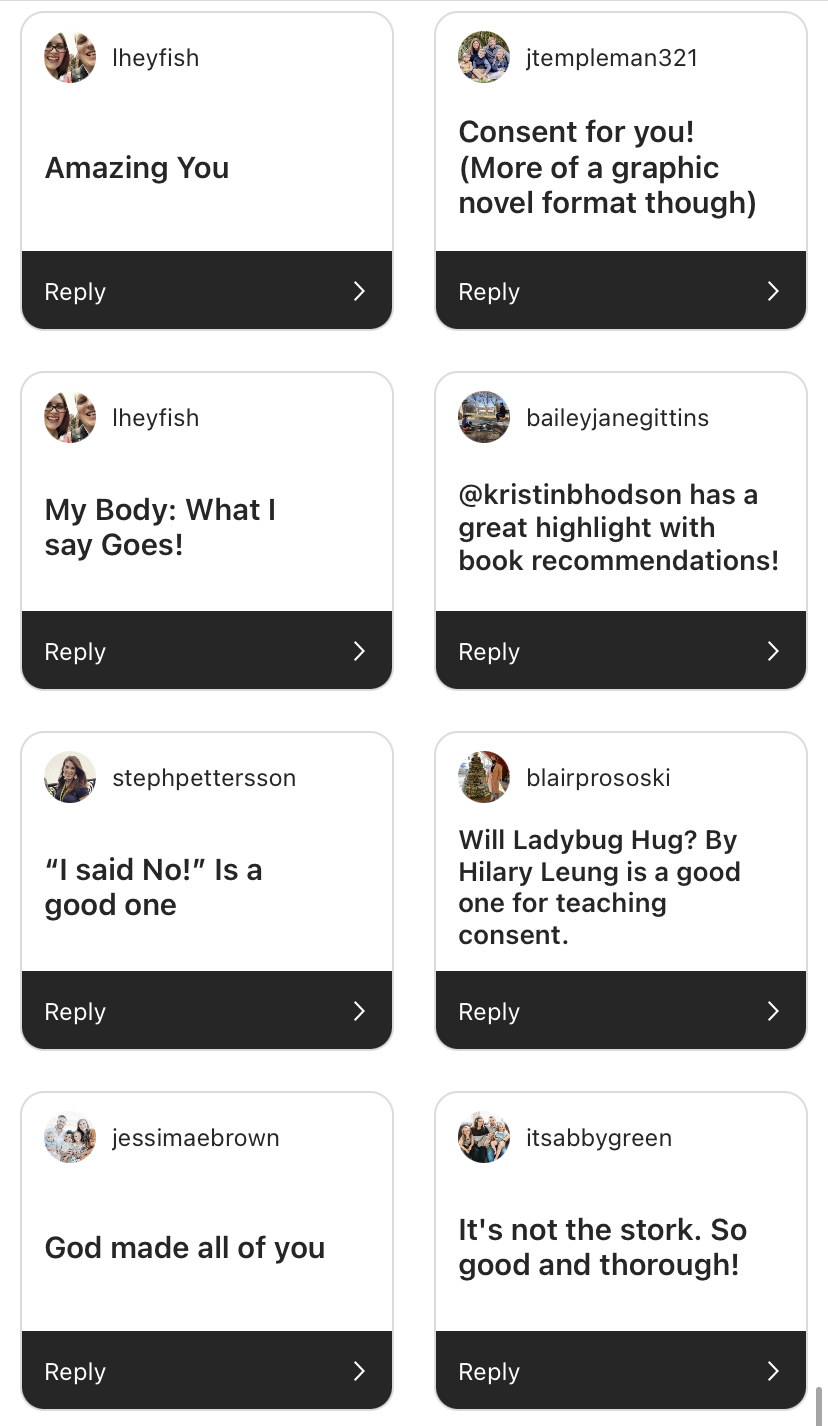
Task: Reply to jessimaebrown's God made all of you
Action: pos(206,1371)
